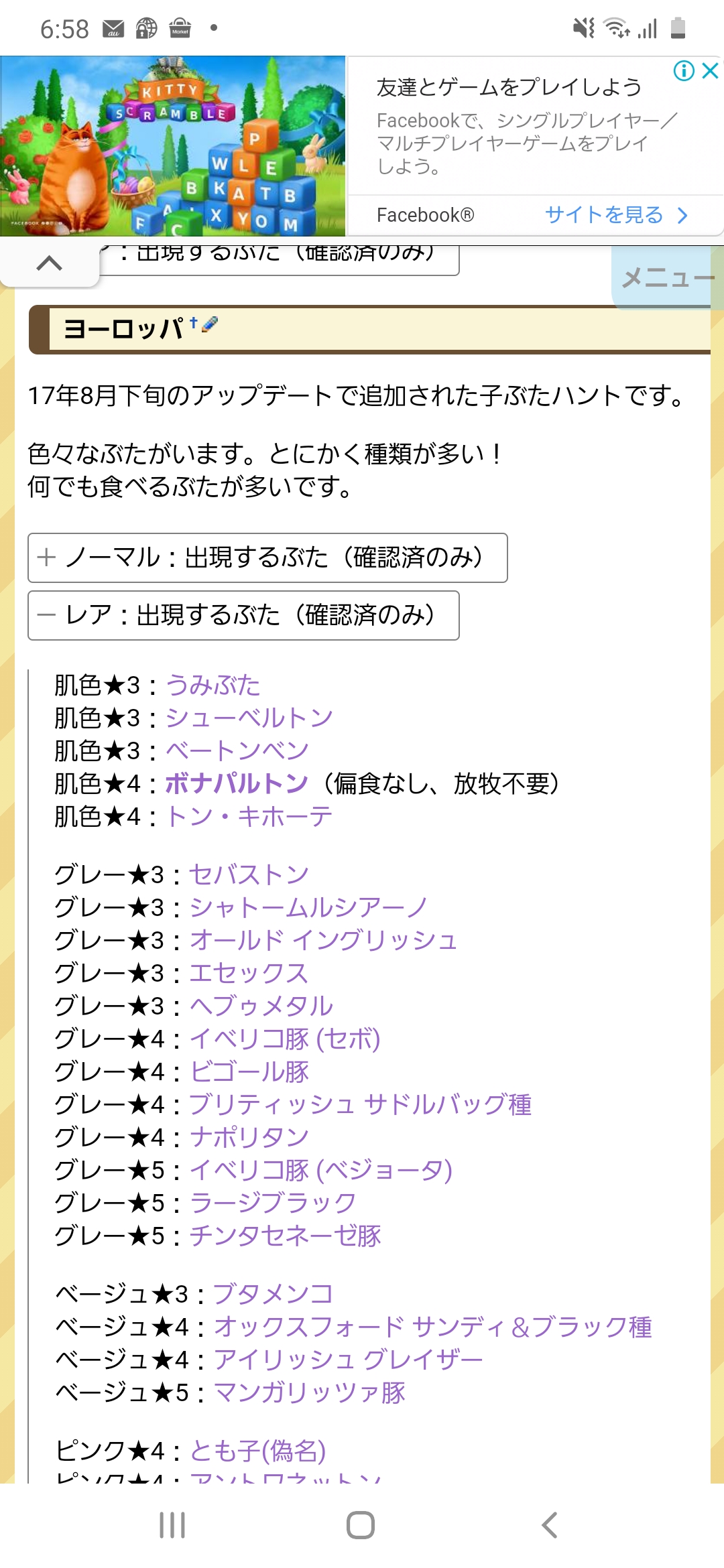Open the ボナパルトン link
The height and width of the screenshot is (1568, 724).
coord(237,784)
